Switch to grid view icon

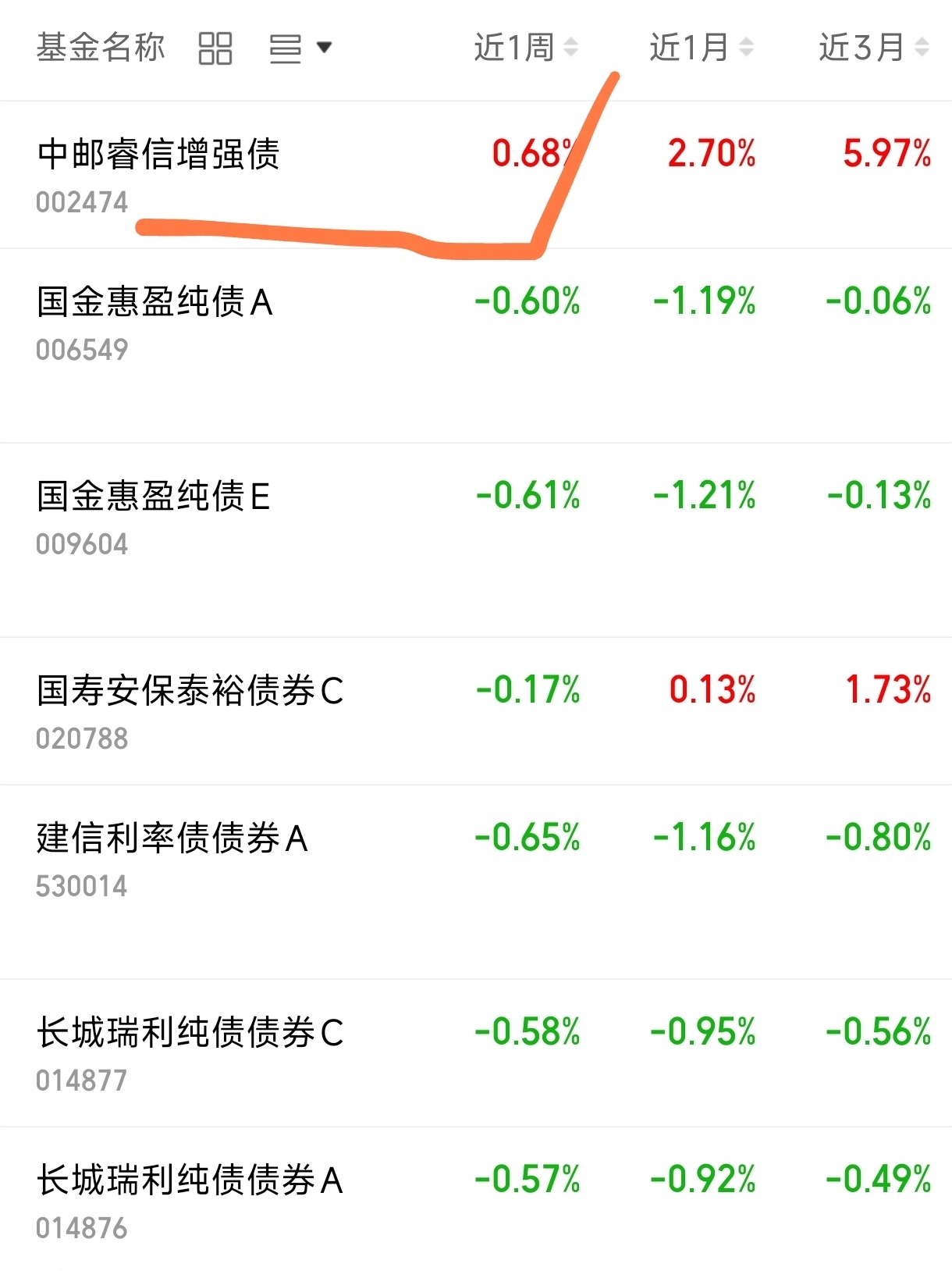tap(215, 48)
